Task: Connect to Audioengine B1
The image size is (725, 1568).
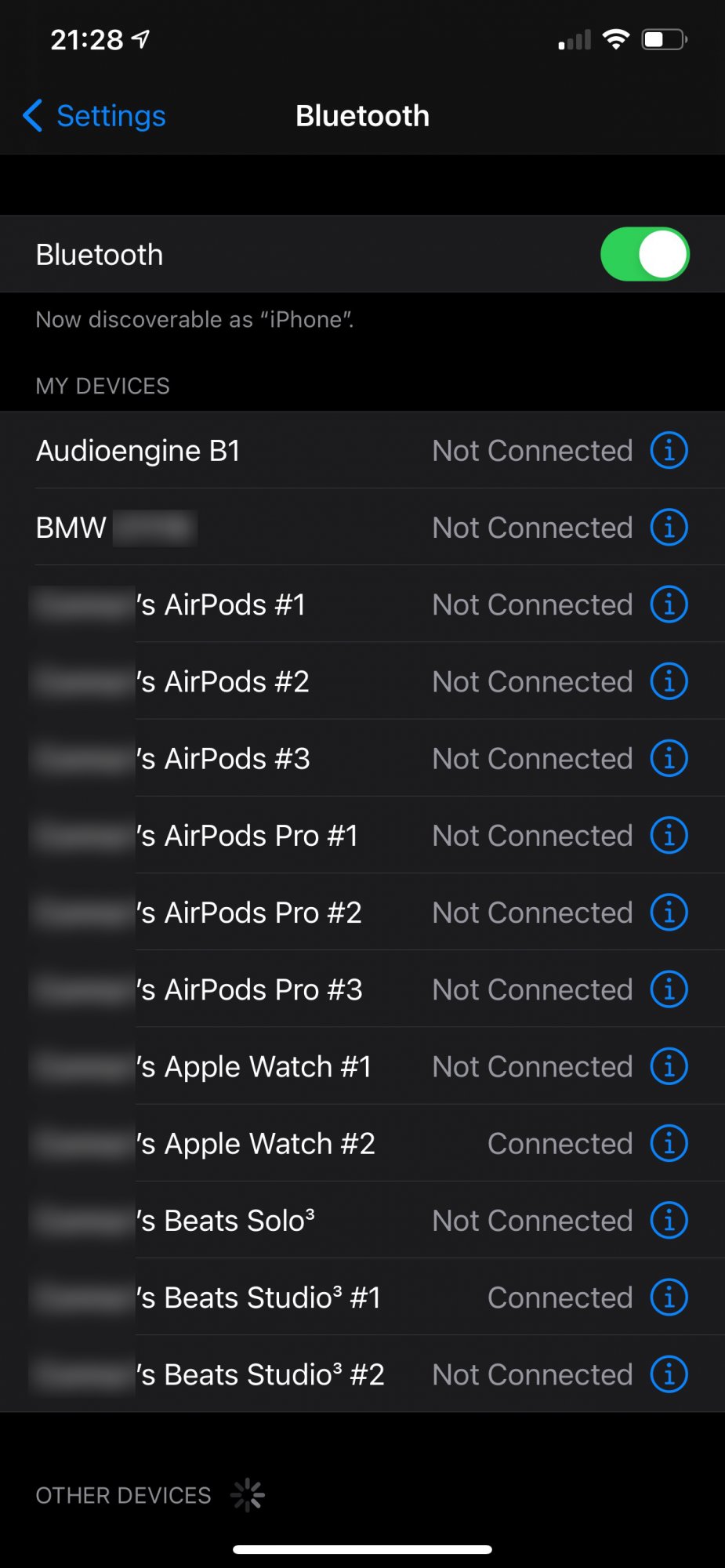Action: point(362,451)
